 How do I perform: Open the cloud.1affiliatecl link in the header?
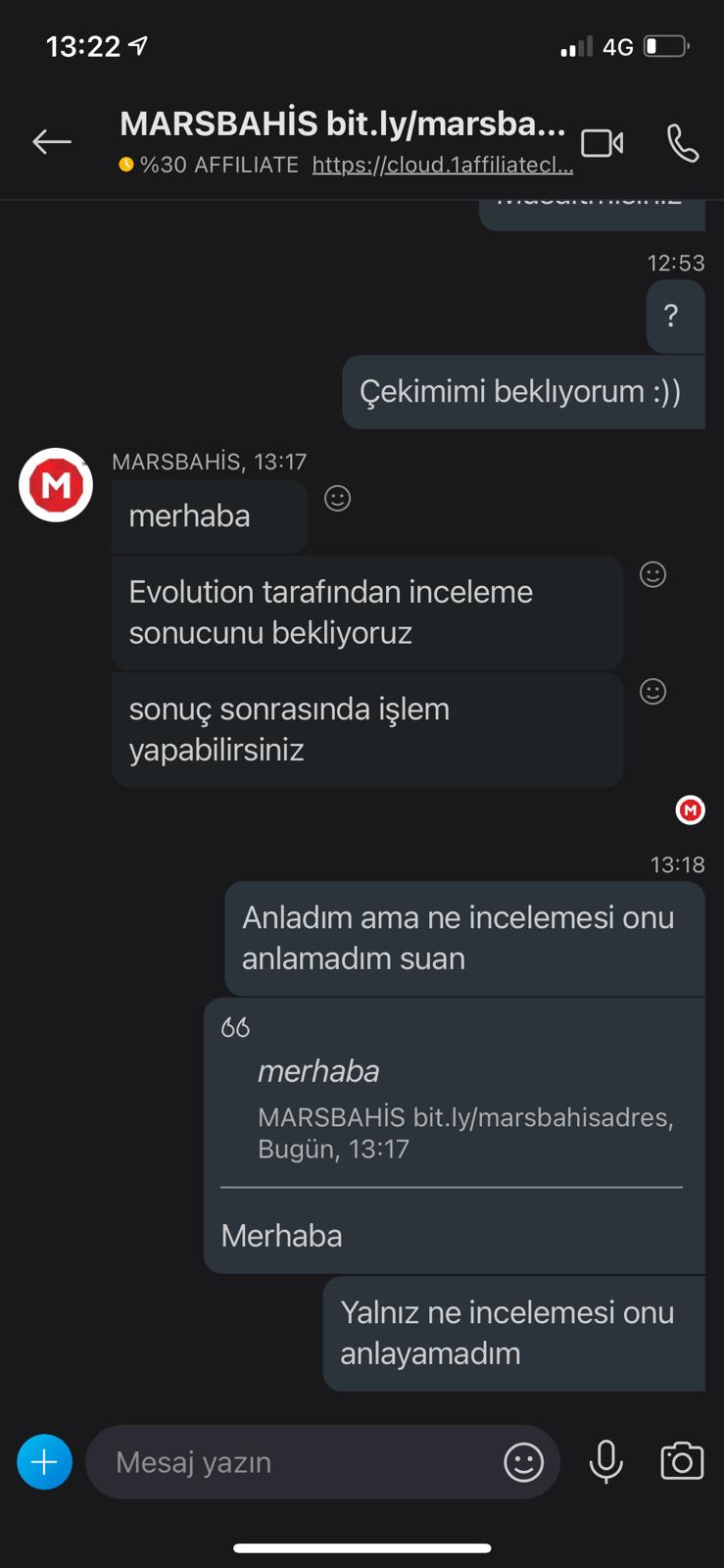pos(443,165)
